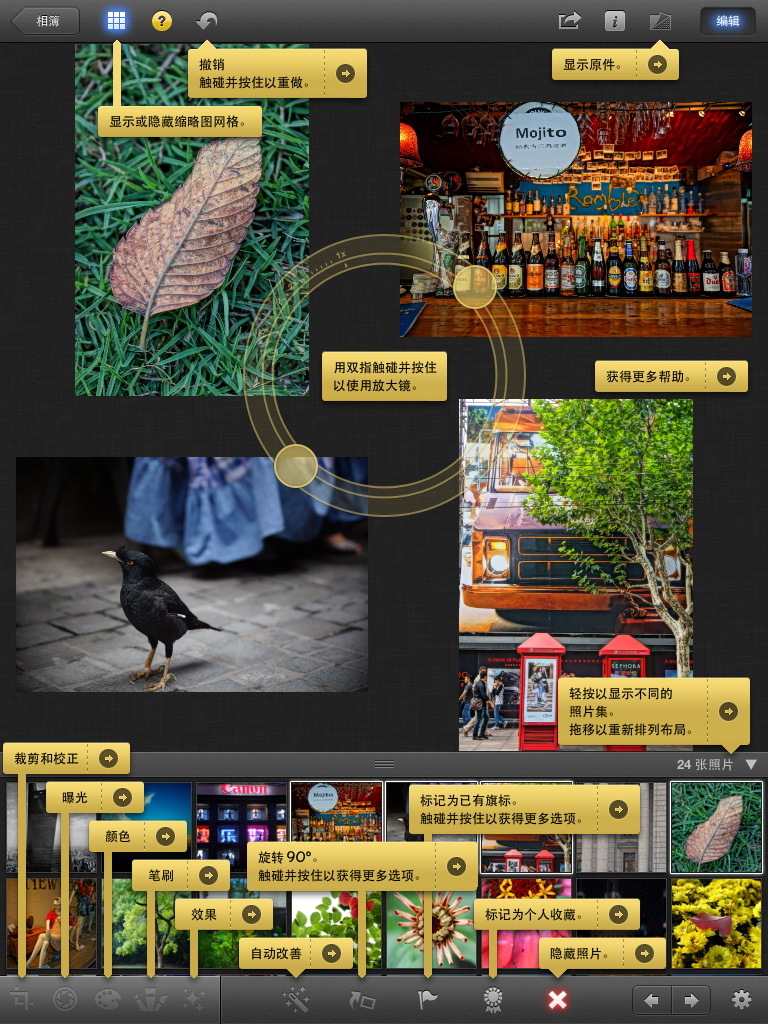The width and height of the screenshot is (768, 1024).
Task: Go back using the 相簿 button
Action: tap(44, 21)
